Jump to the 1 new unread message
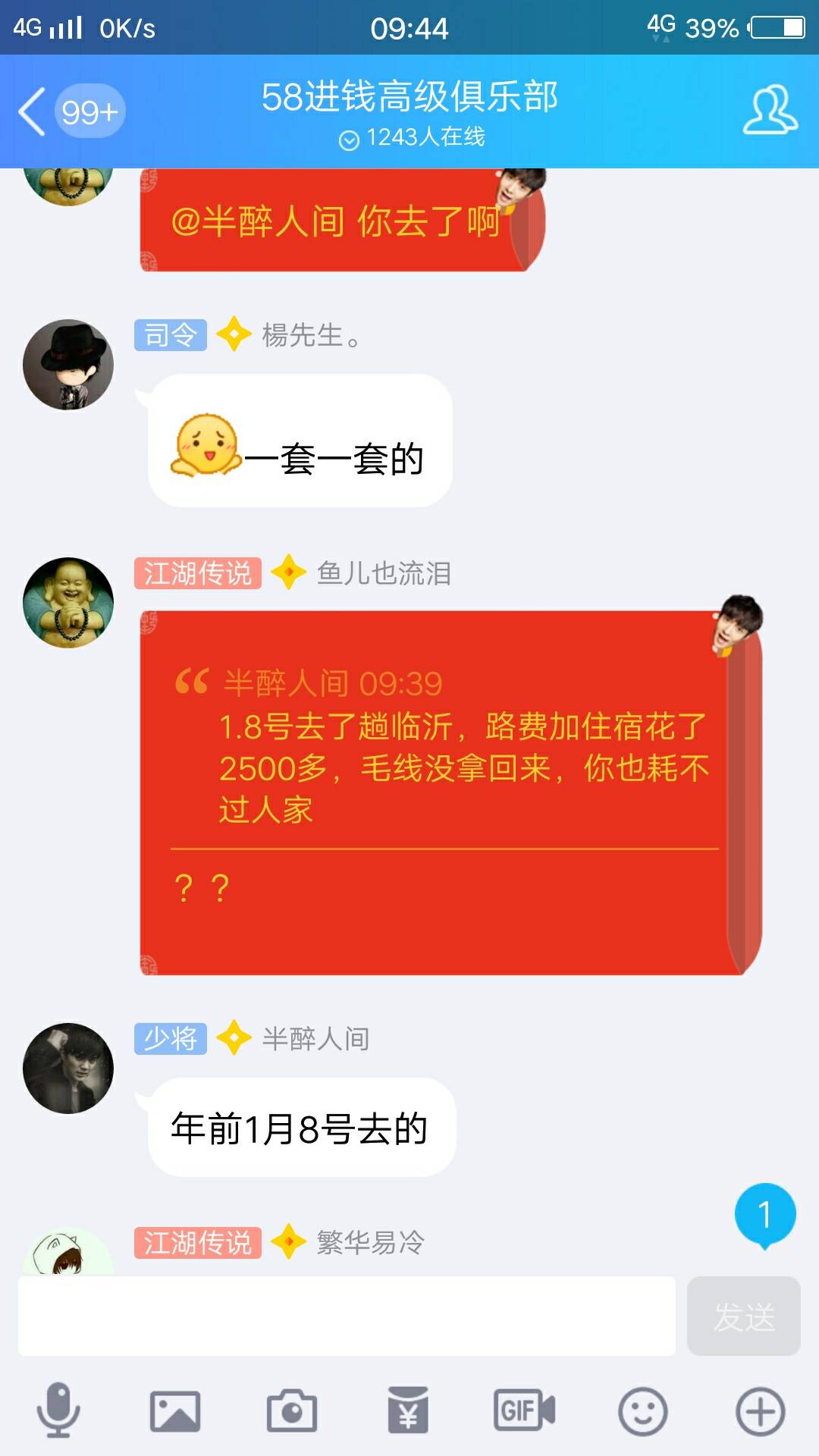The width and height of the screenshot is (819, 1456). pos(764,1215)
